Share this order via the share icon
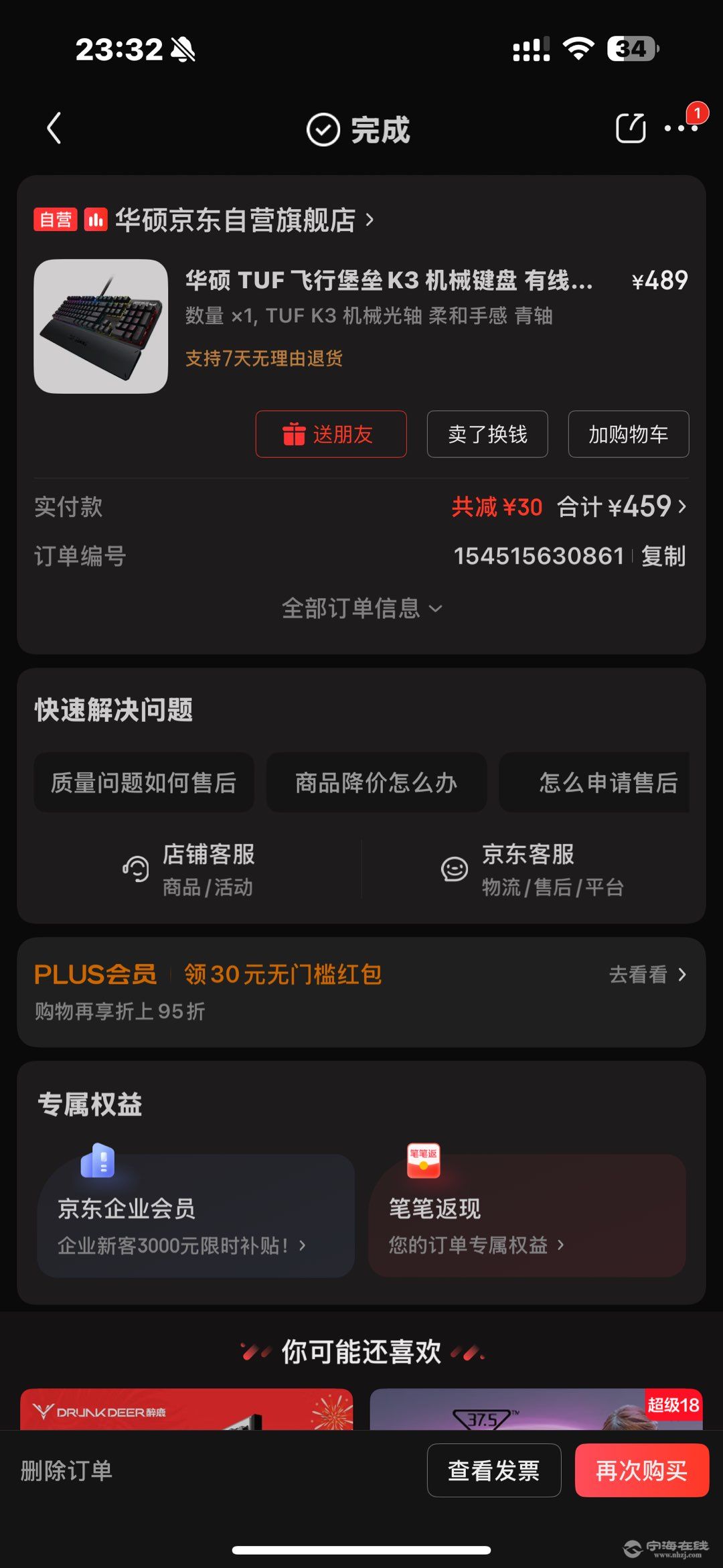 coord(630,128)
